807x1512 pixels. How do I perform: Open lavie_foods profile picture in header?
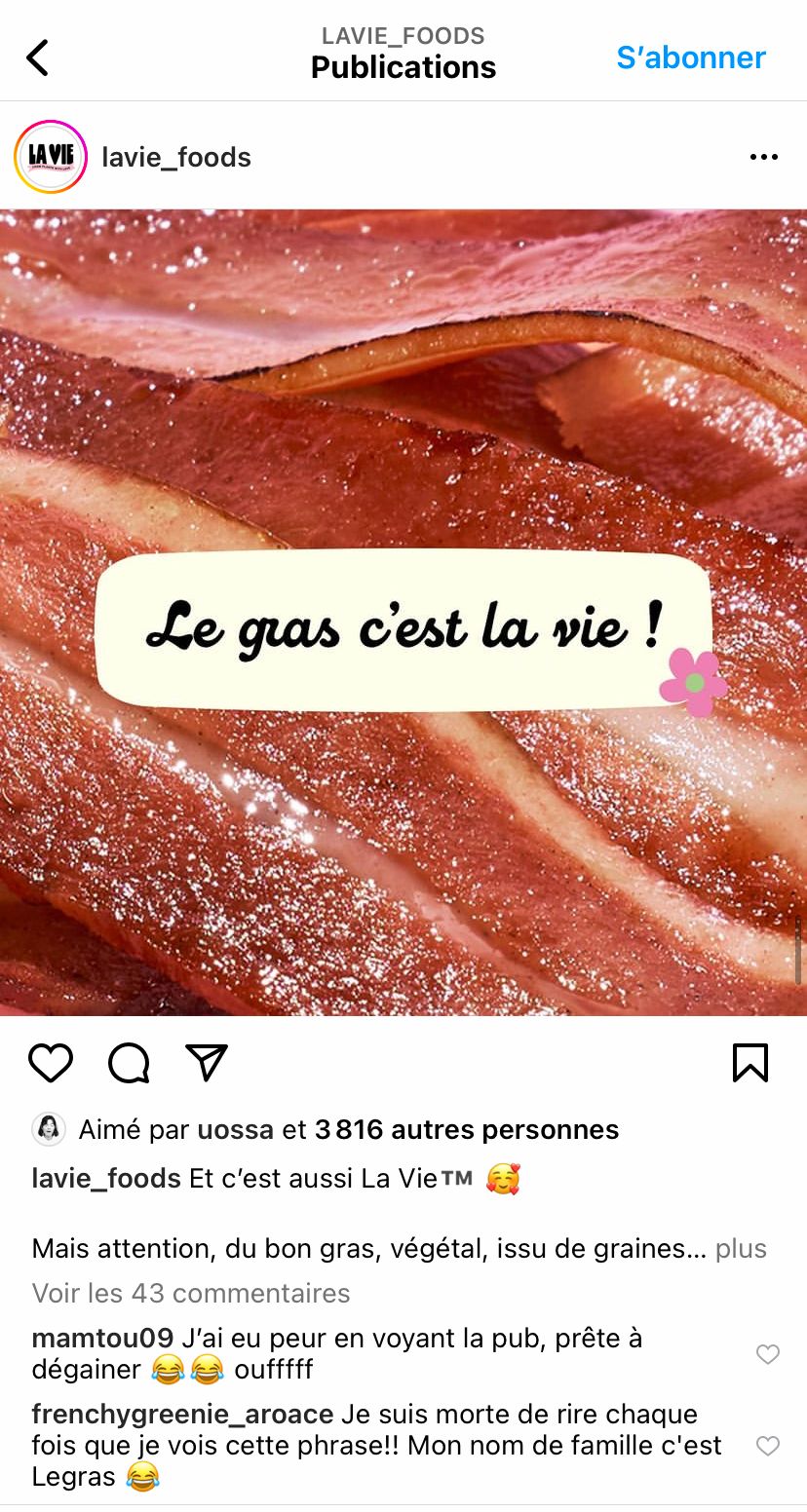pyautogui.click(x=51, y=157)
